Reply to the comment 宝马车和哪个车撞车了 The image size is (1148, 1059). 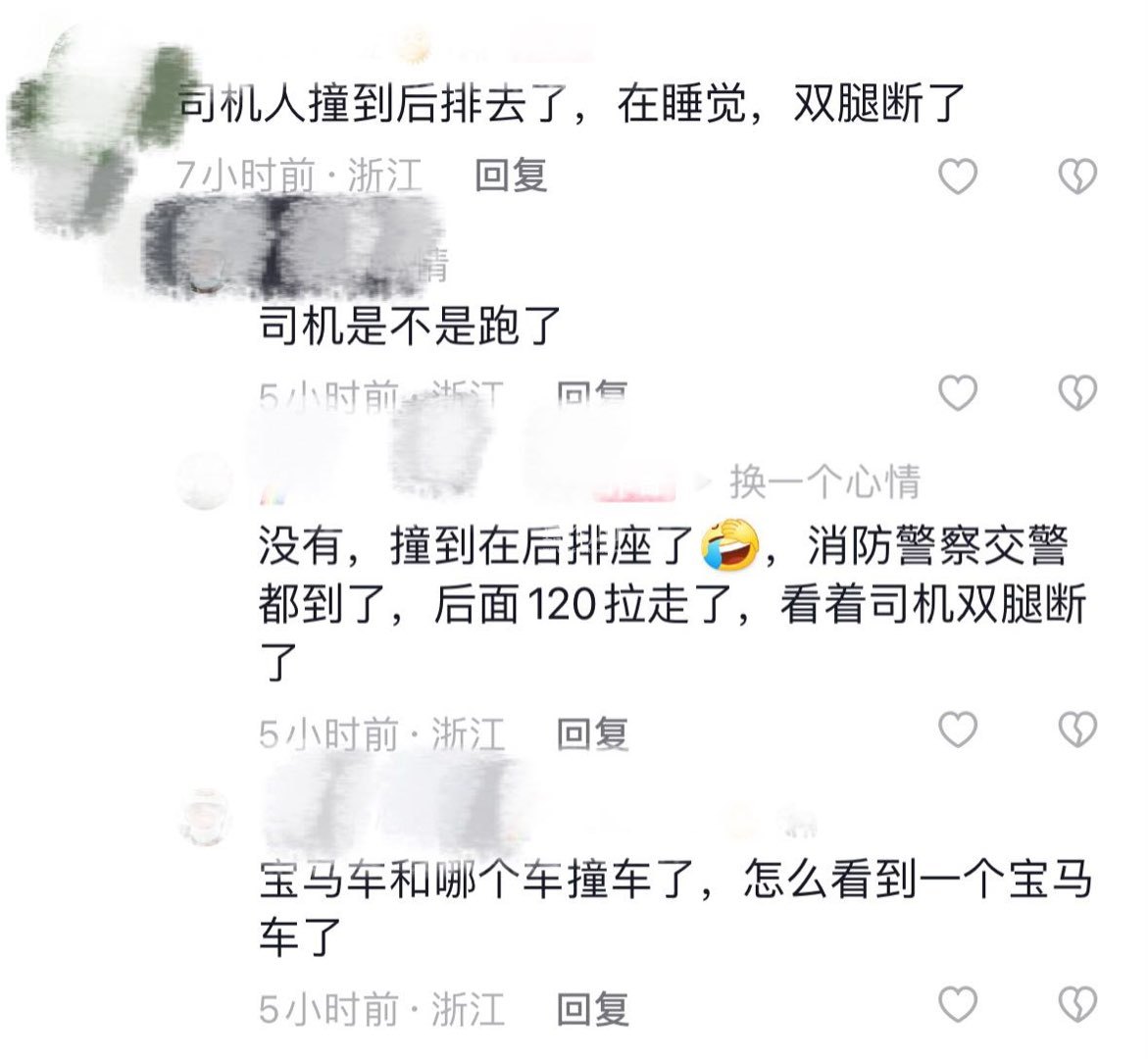[x=592, y=1008]
